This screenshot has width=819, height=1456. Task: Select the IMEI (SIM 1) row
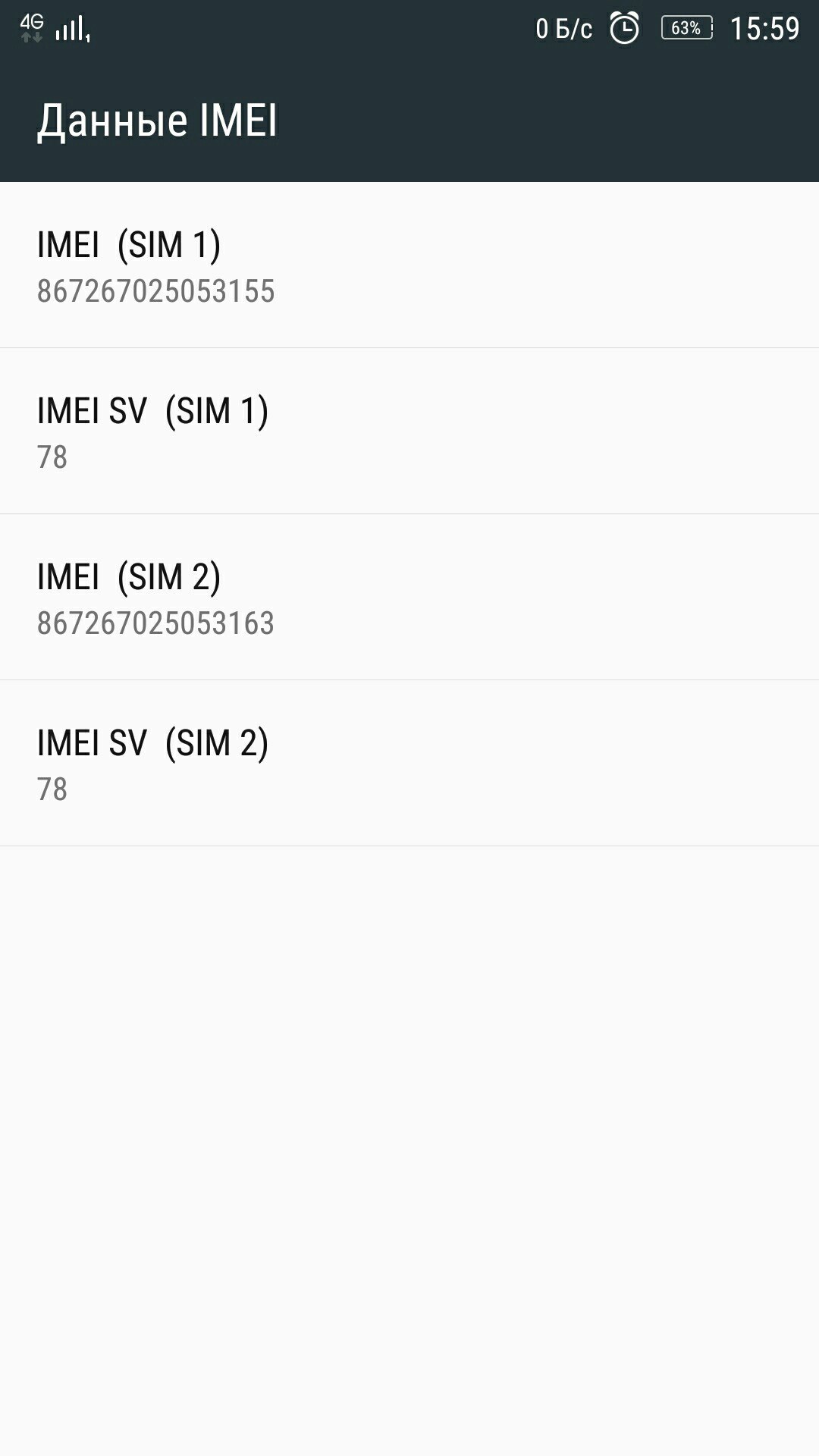409,265
